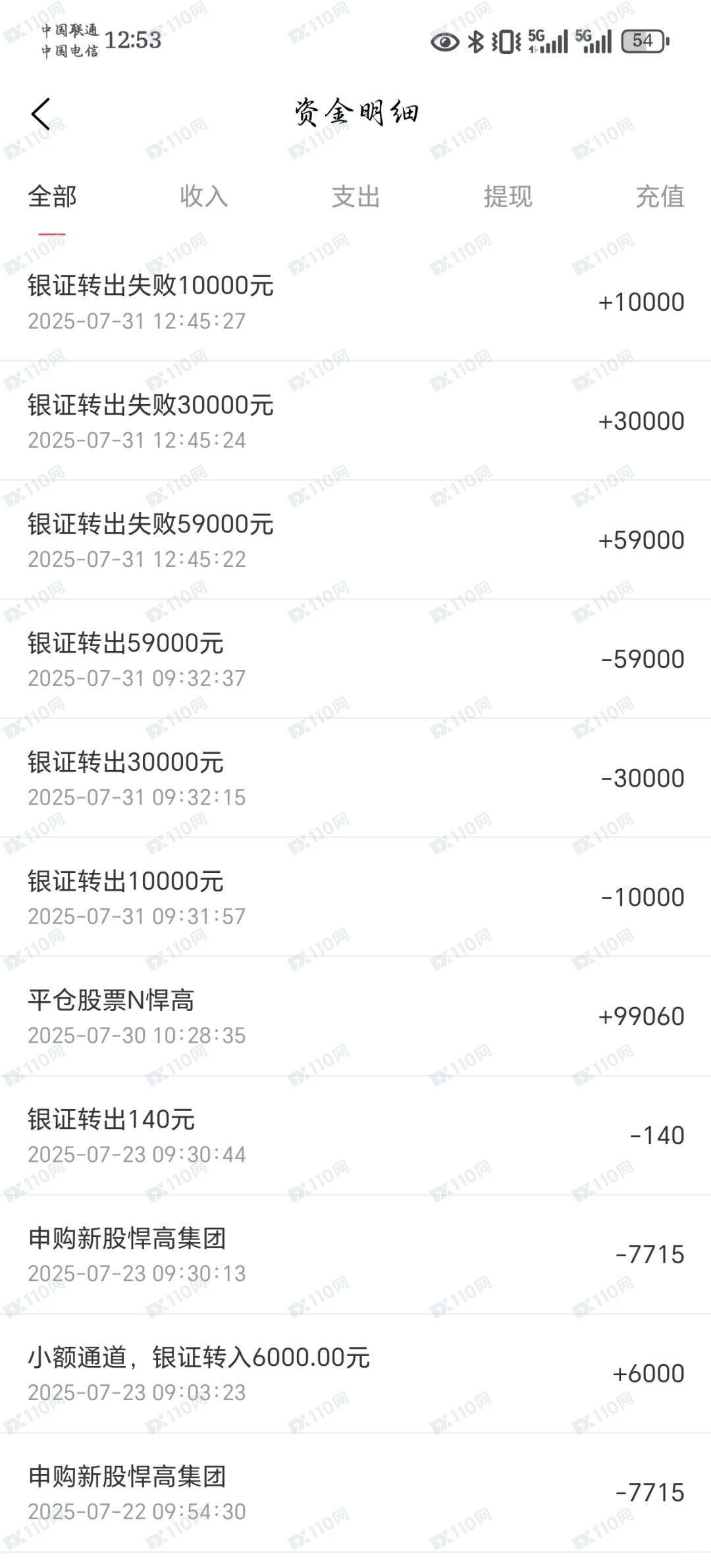This screenshot has height=1568, width=711.
Task: Select the 全部 tab
Action: (x=52, y=196)
